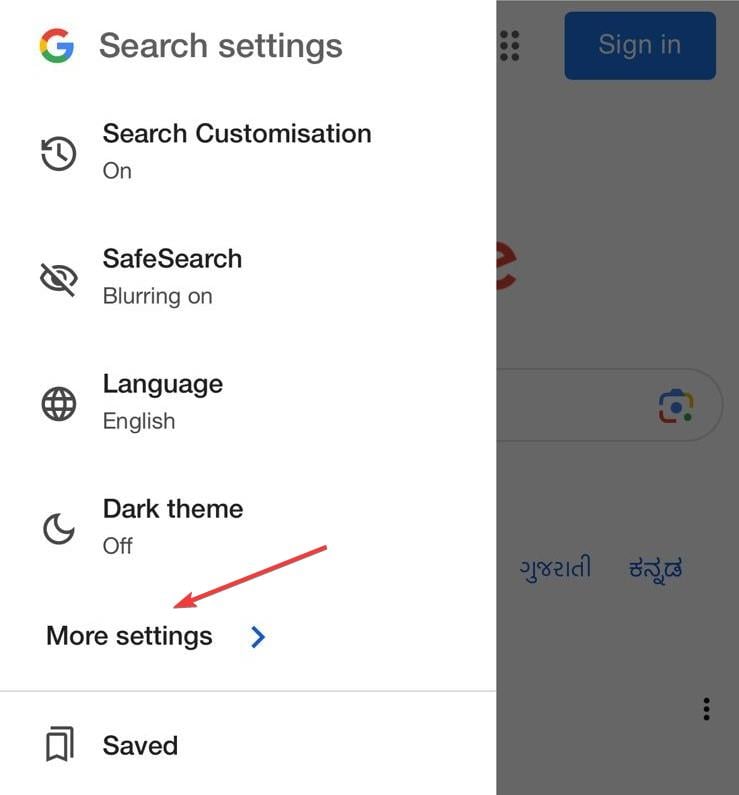
Task: Tap the Sign in button
Action: point(640,45)
